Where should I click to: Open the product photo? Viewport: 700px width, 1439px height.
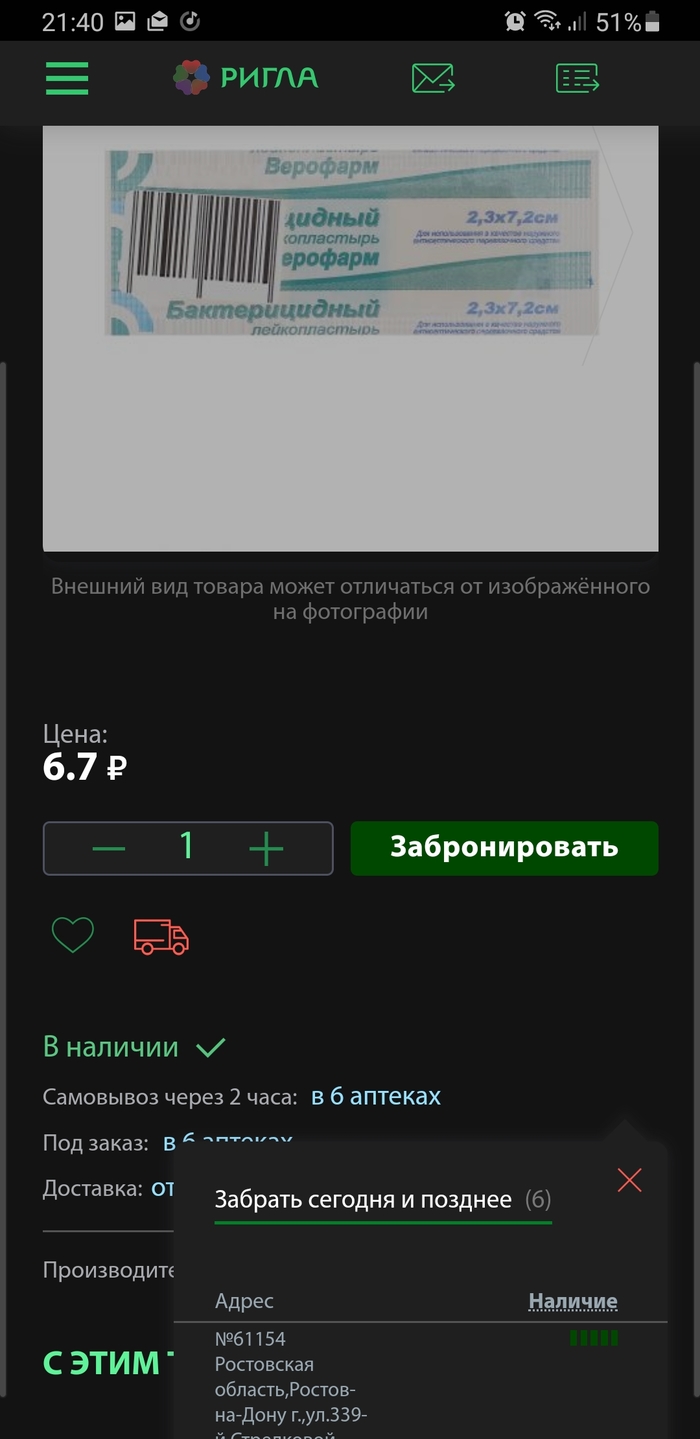tap(350, 338)
